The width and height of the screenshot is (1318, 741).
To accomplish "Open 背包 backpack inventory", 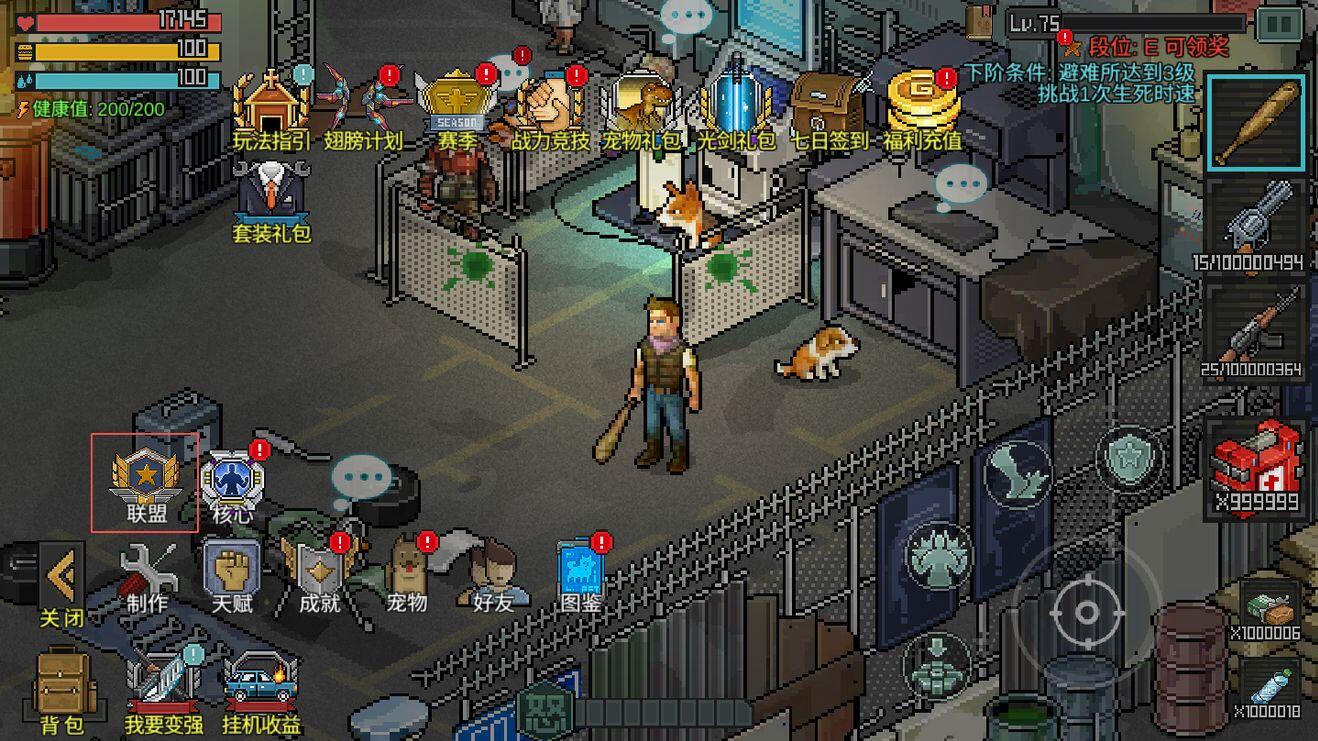I will pos(62,690).
